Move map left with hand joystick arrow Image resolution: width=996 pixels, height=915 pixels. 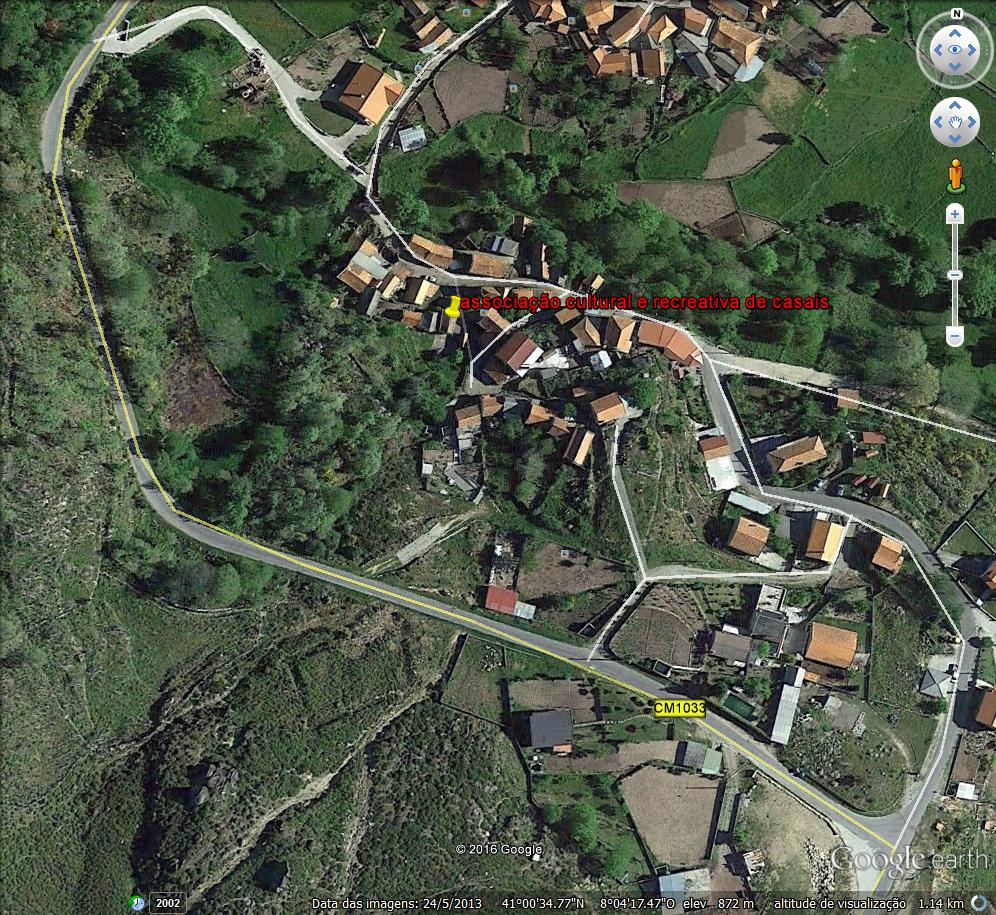(938, 122)
